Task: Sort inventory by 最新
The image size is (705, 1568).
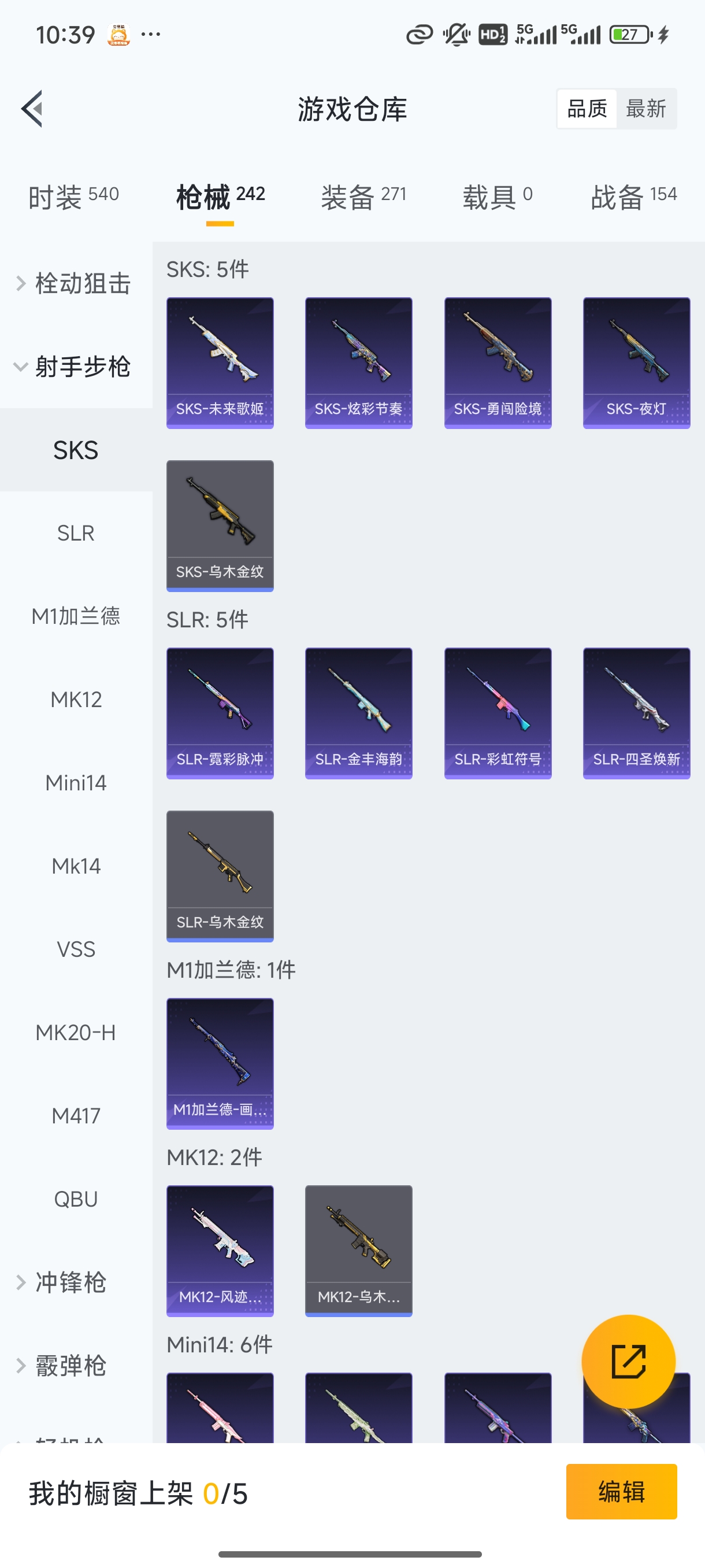Action: [x=645, y=109]
